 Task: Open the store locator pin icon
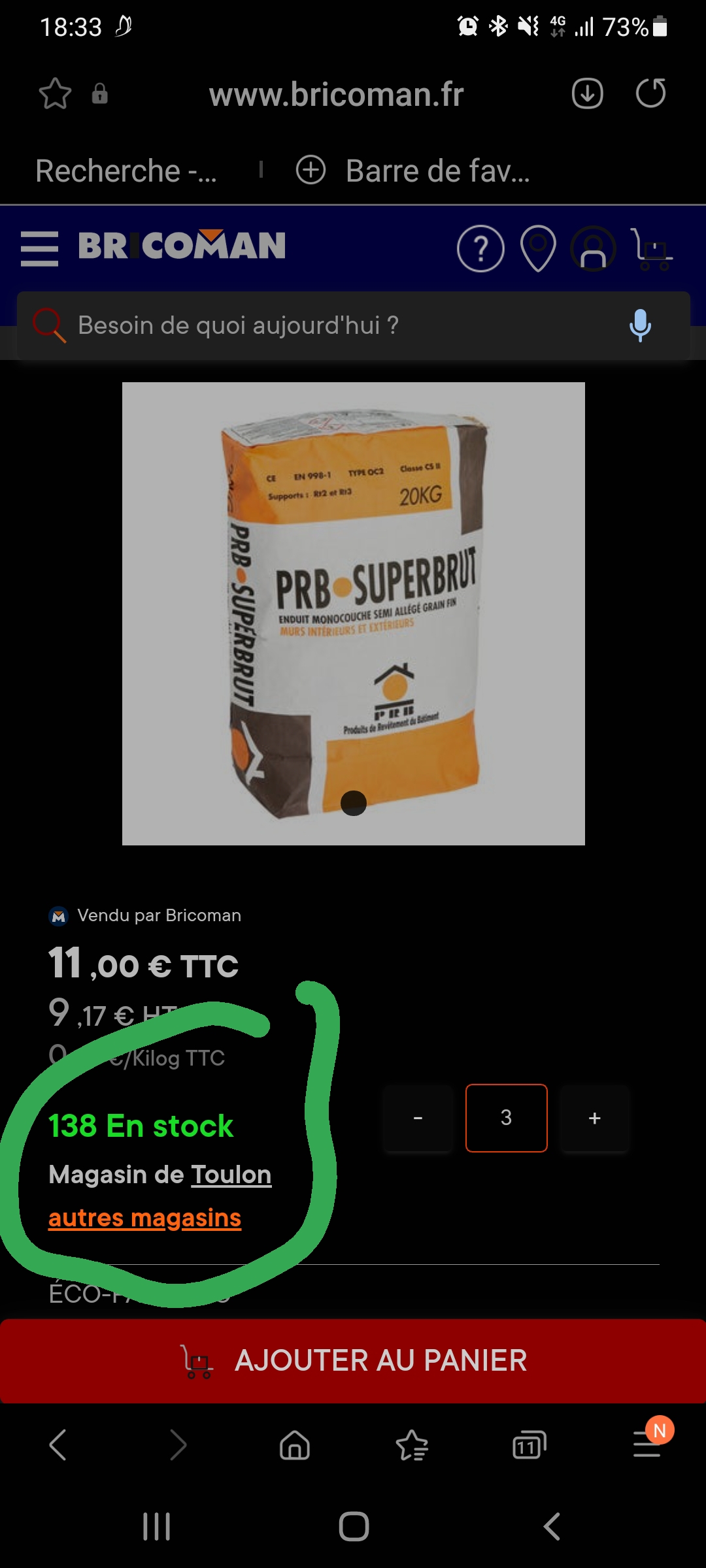click(x=538, y=248)
